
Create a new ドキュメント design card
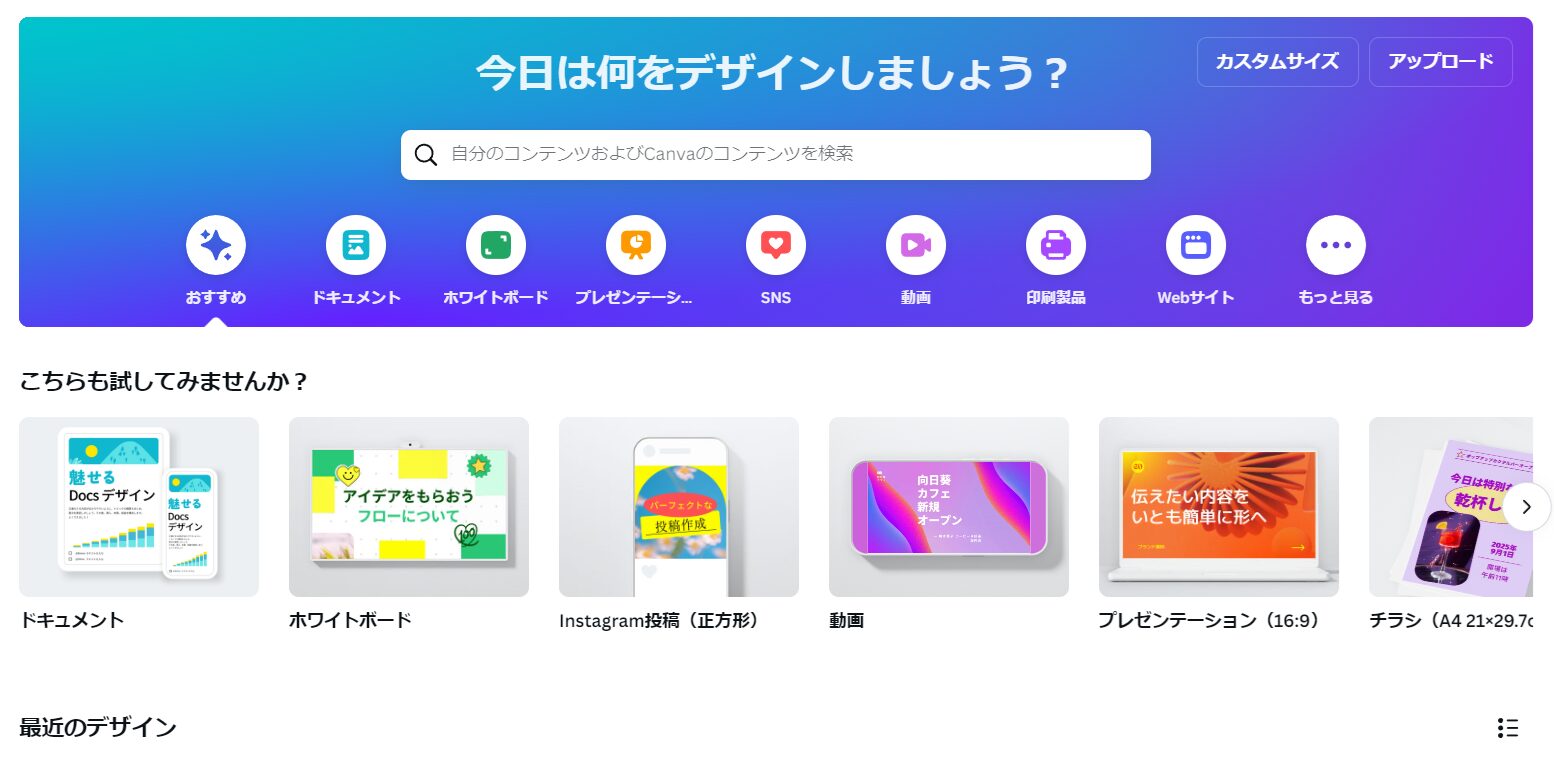(139, 507)
